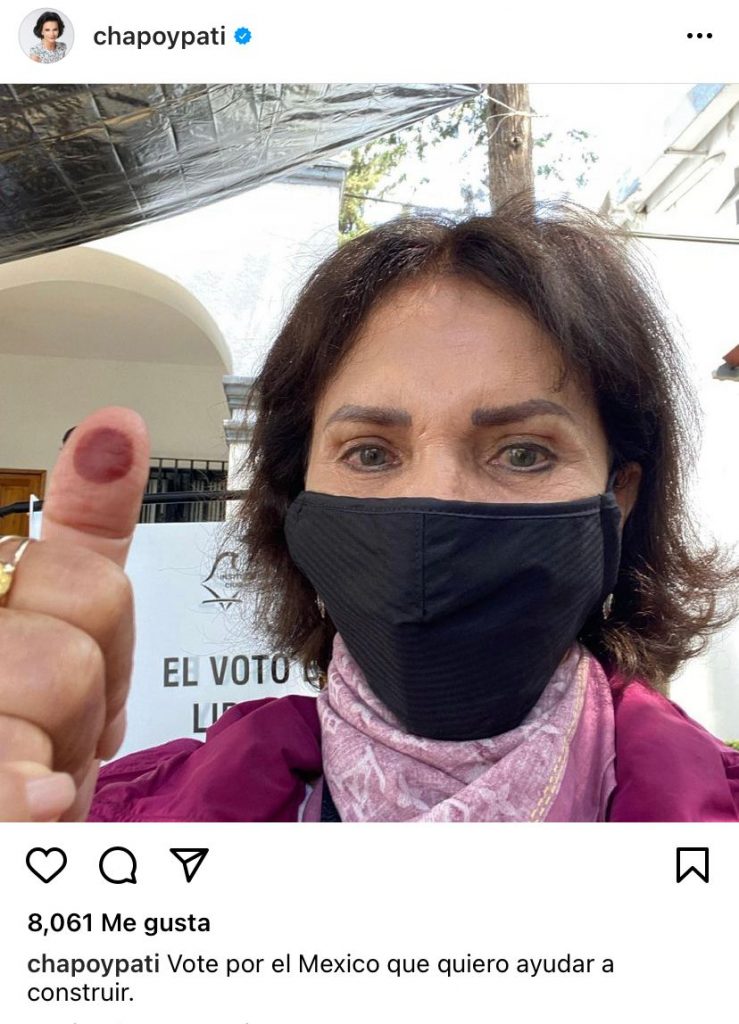Tap chapoypati username in the caption
The height and width of the screenshot is (1024, 739).
click(93, 964)
